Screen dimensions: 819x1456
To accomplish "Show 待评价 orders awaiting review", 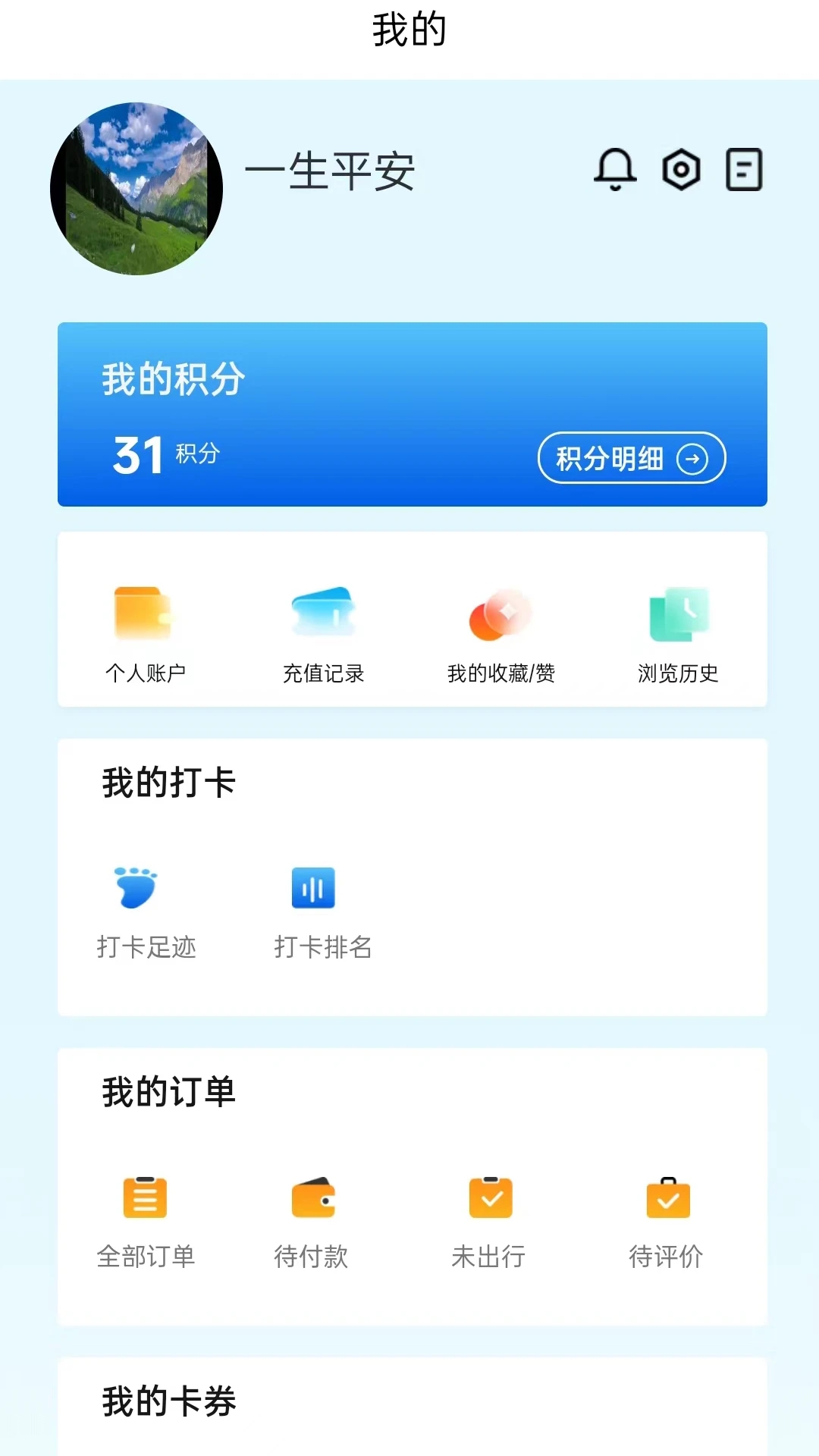I will 667,1221.
